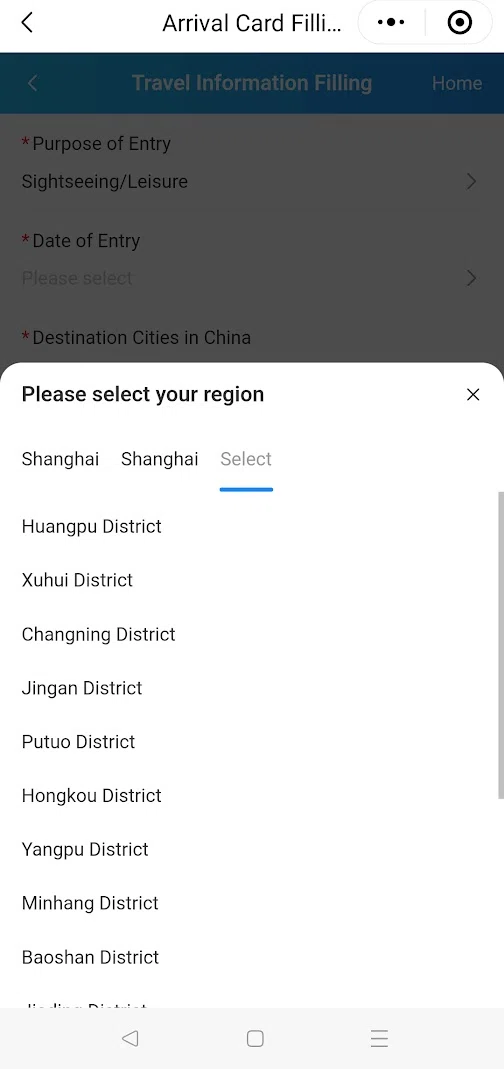Go back to the province tab Shanghai
504x1069 pixels.
(x=60, y=459)
